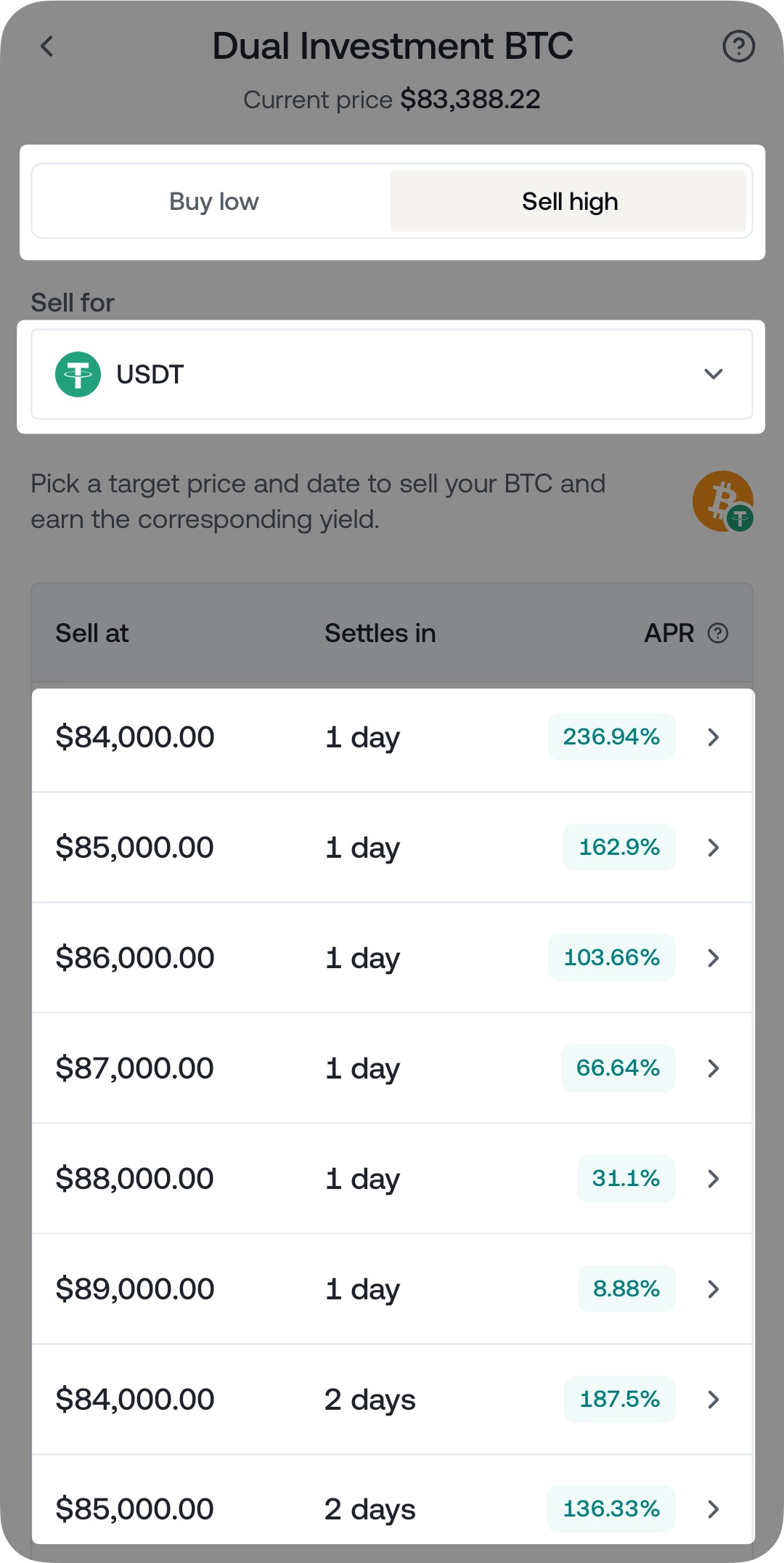Switch to the Buy low tab

[213, 201]
